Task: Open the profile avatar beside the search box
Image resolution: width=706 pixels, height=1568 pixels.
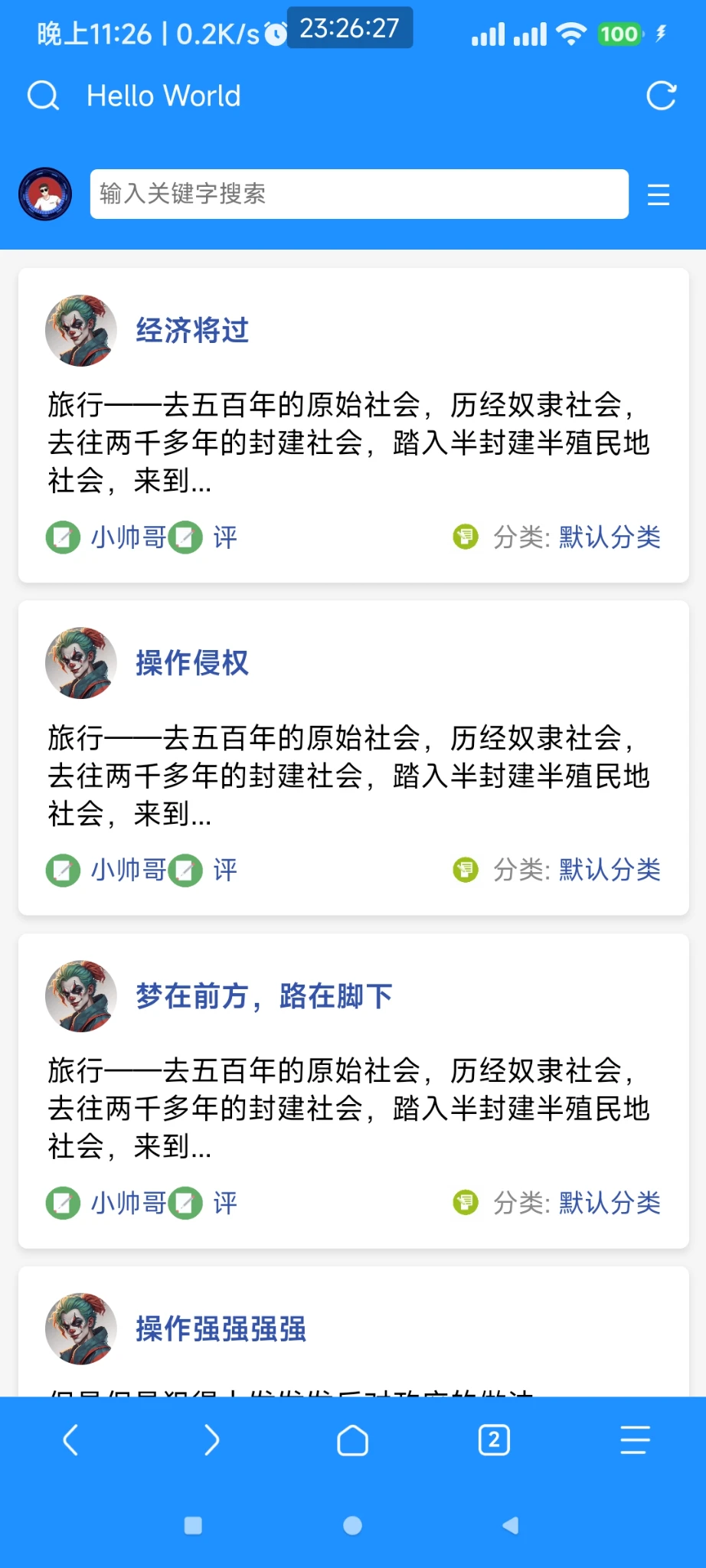Action: click(x=45, y=194)
